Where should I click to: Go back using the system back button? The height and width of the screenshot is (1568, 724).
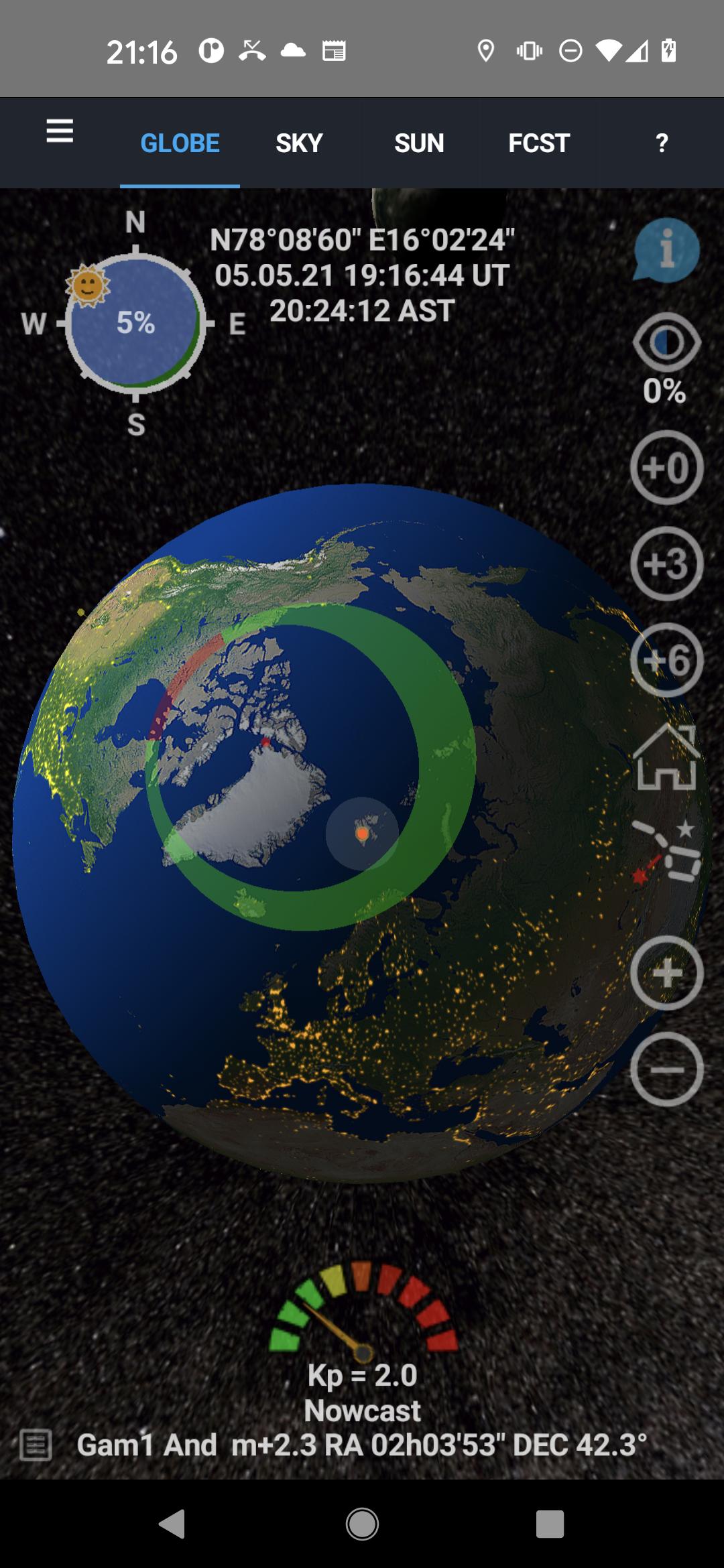[x=172, y=1524]
